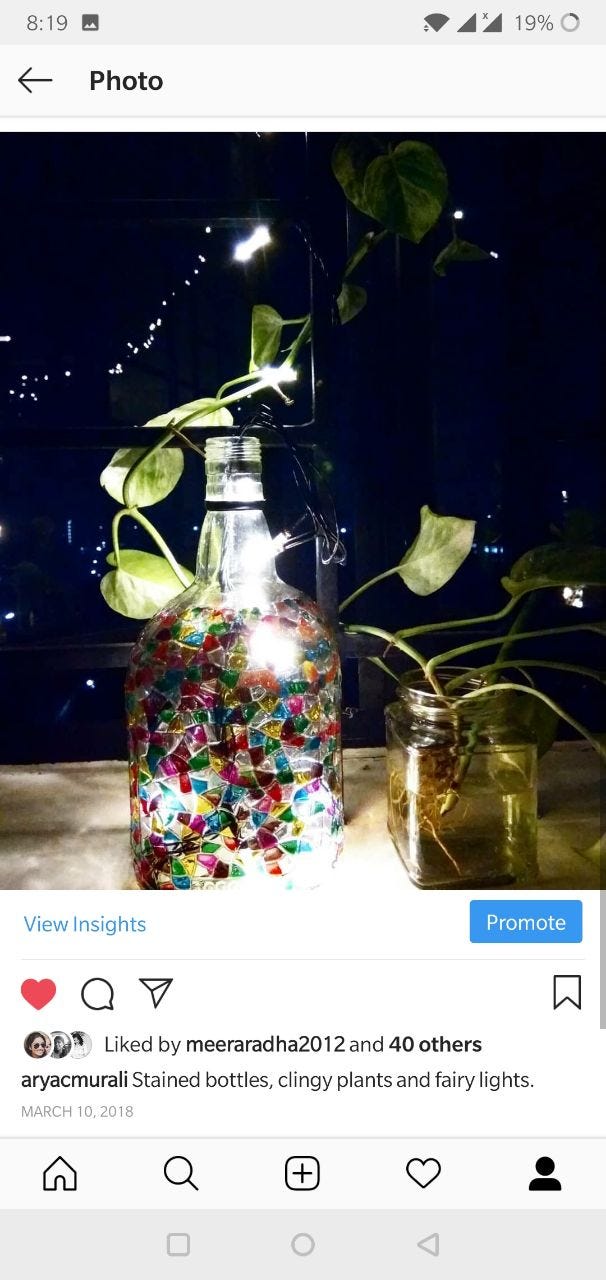The height and width of the screenshot is (1280, 606).
Task: Open aryacmurali's profile from the caption
Action: point(74,1080)
